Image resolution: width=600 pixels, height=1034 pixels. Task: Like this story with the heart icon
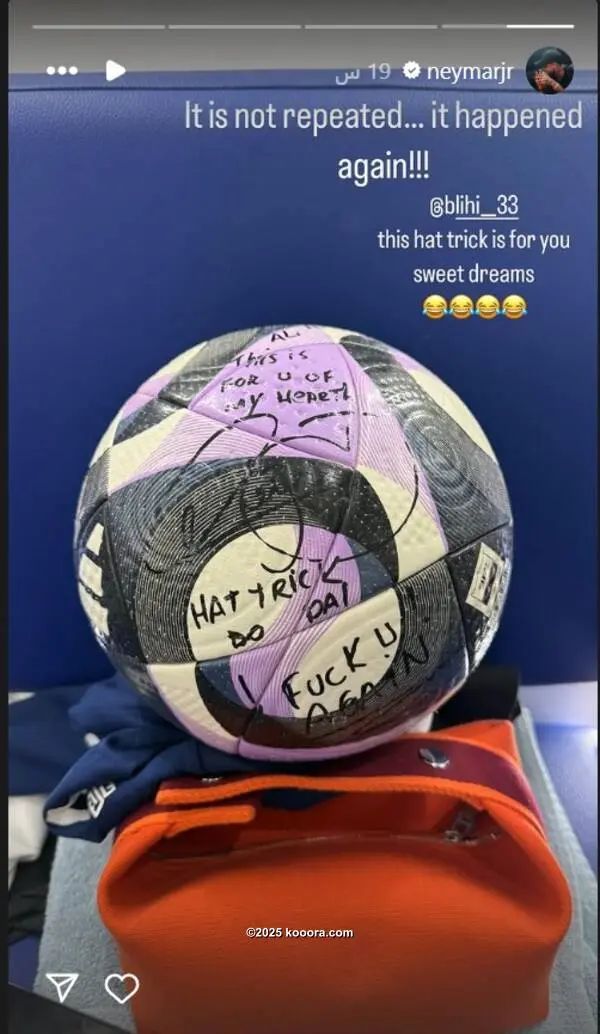click(x=122, y=988)
